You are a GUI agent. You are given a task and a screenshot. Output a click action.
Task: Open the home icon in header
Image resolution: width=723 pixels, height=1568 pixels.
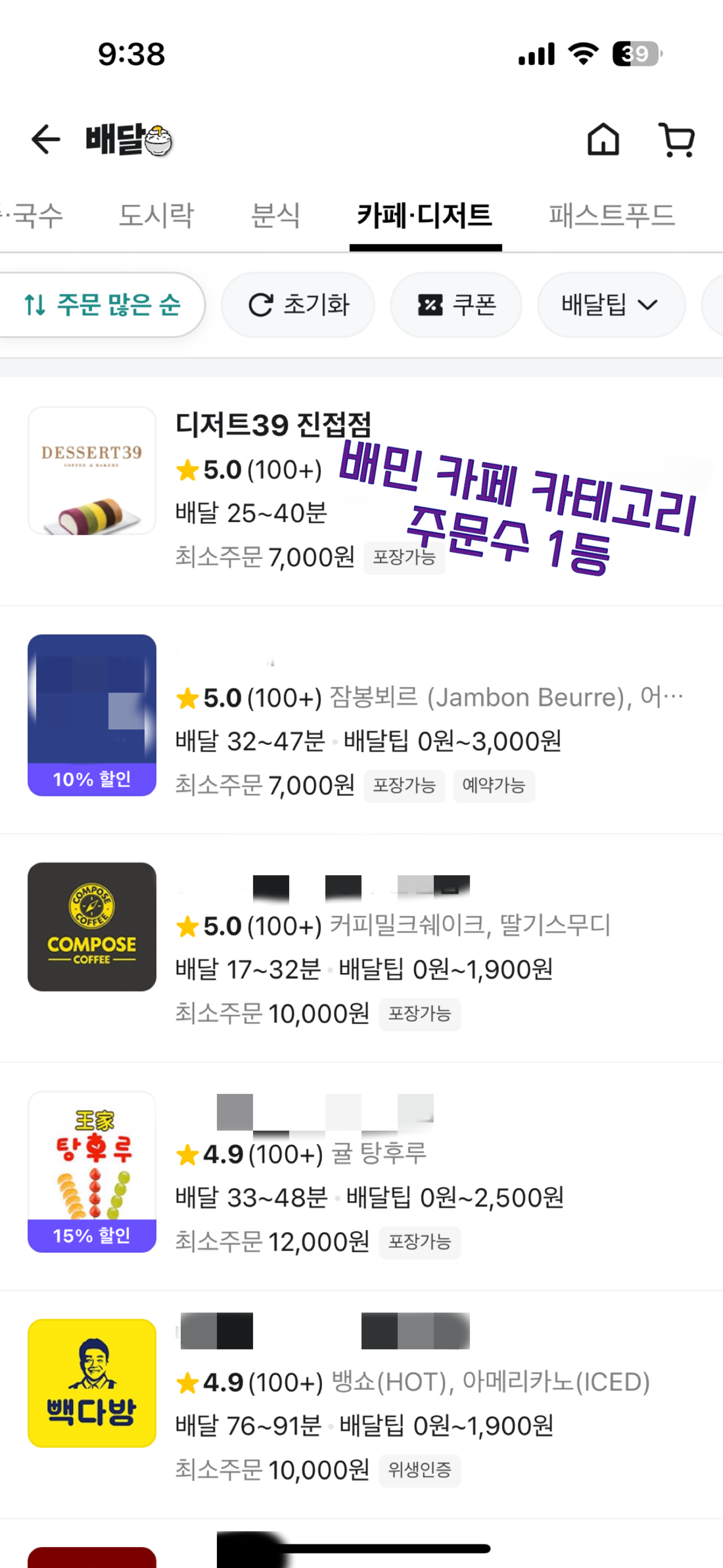pos(603,139)
